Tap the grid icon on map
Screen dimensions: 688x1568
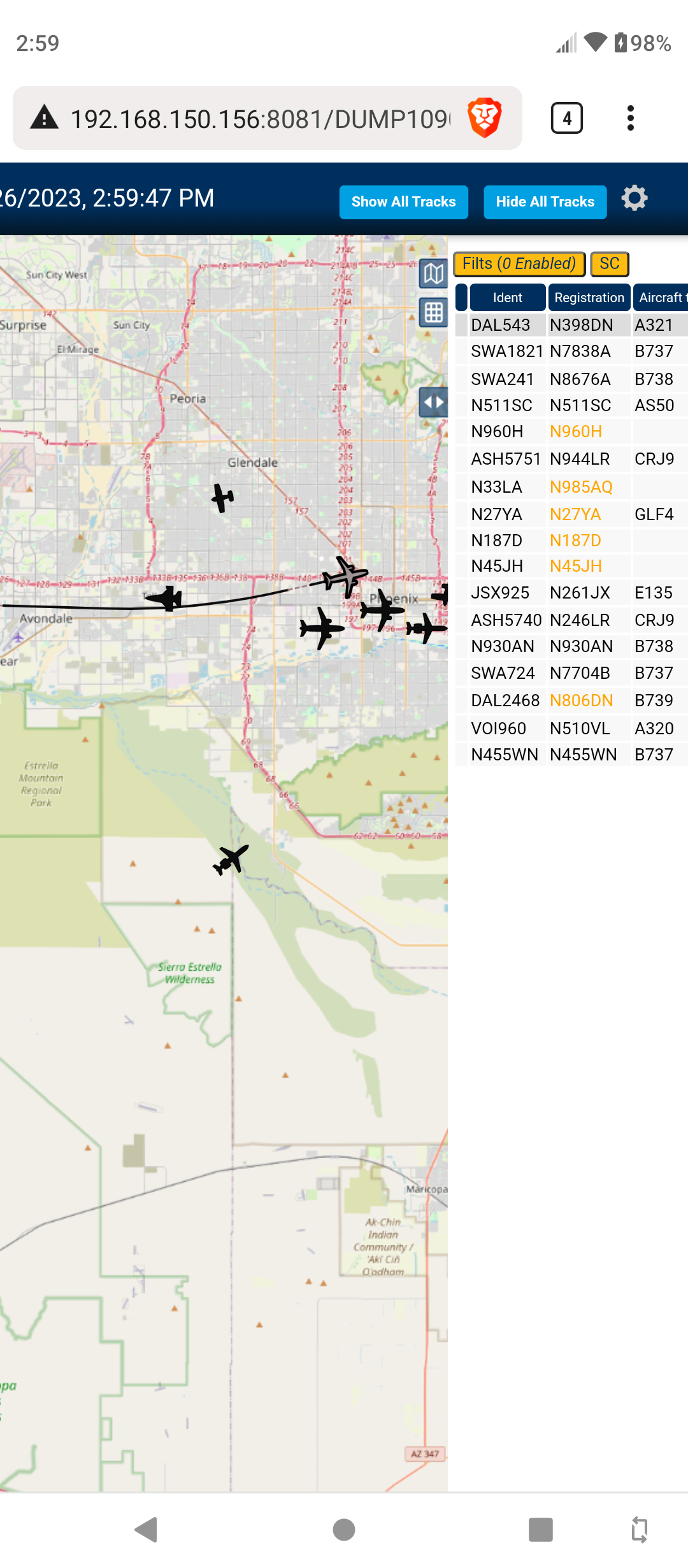pyautogui.click(x=434, y=313)
